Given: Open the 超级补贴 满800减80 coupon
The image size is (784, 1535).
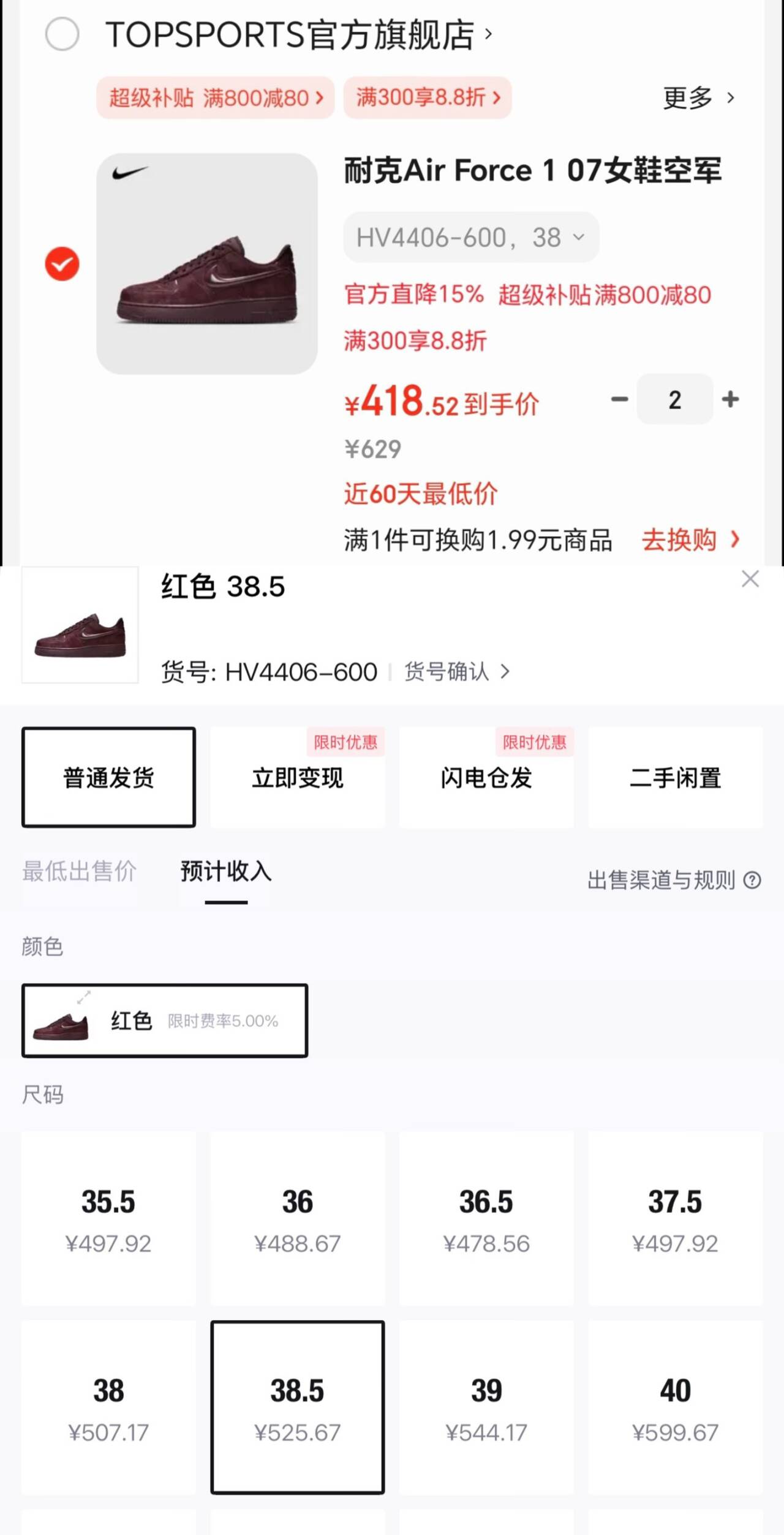Looking at the screenshot, I should click(x=216, y=98).
